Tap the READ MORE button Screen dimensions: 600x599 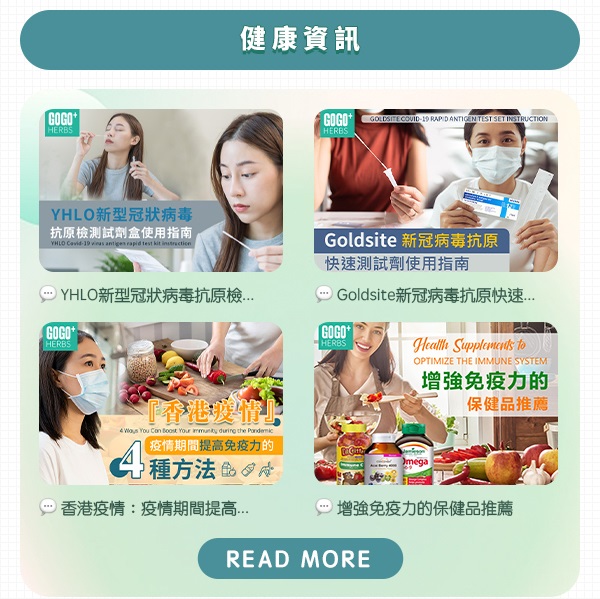300,558
